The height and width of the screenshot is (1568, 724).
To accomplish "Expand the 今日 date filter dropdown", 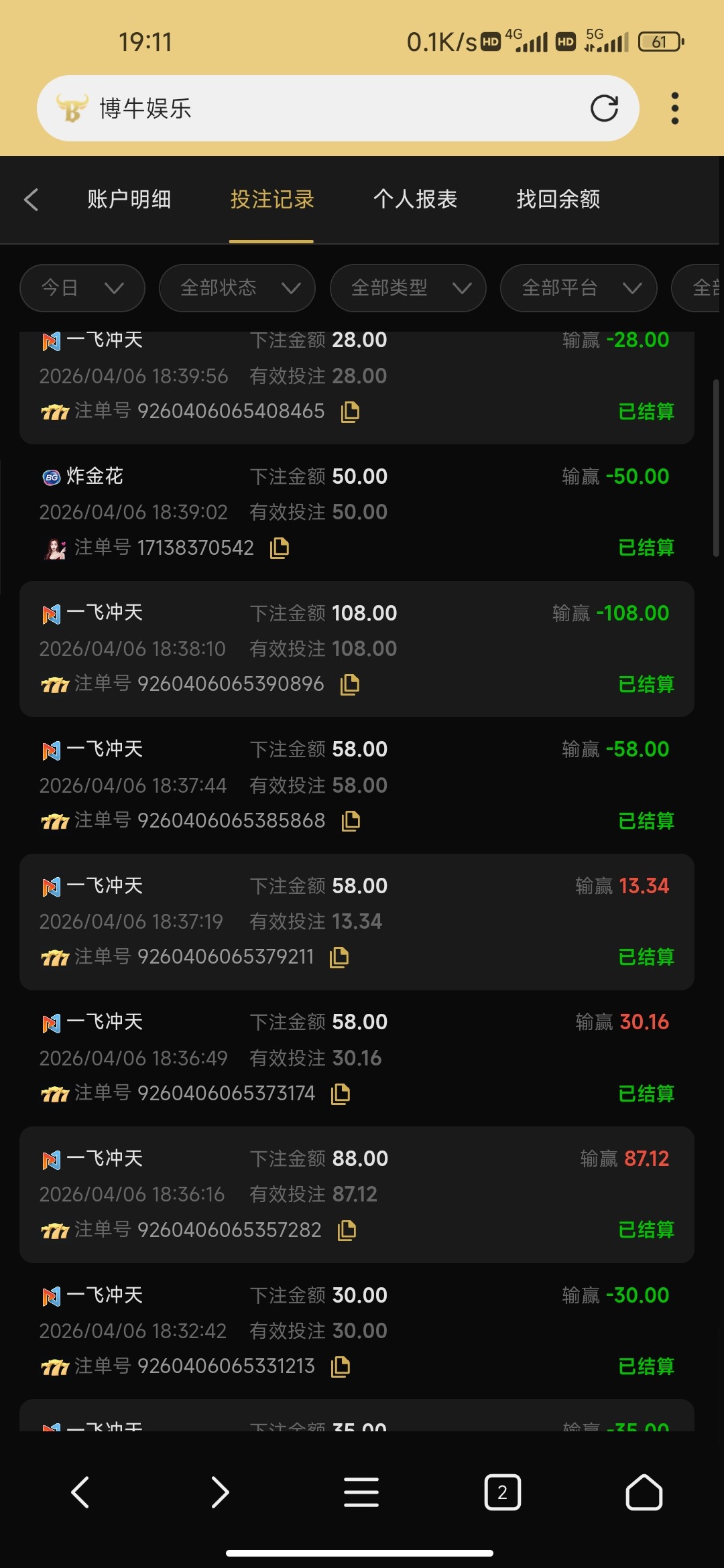I will pyautogui.click(x=82, y=288).
